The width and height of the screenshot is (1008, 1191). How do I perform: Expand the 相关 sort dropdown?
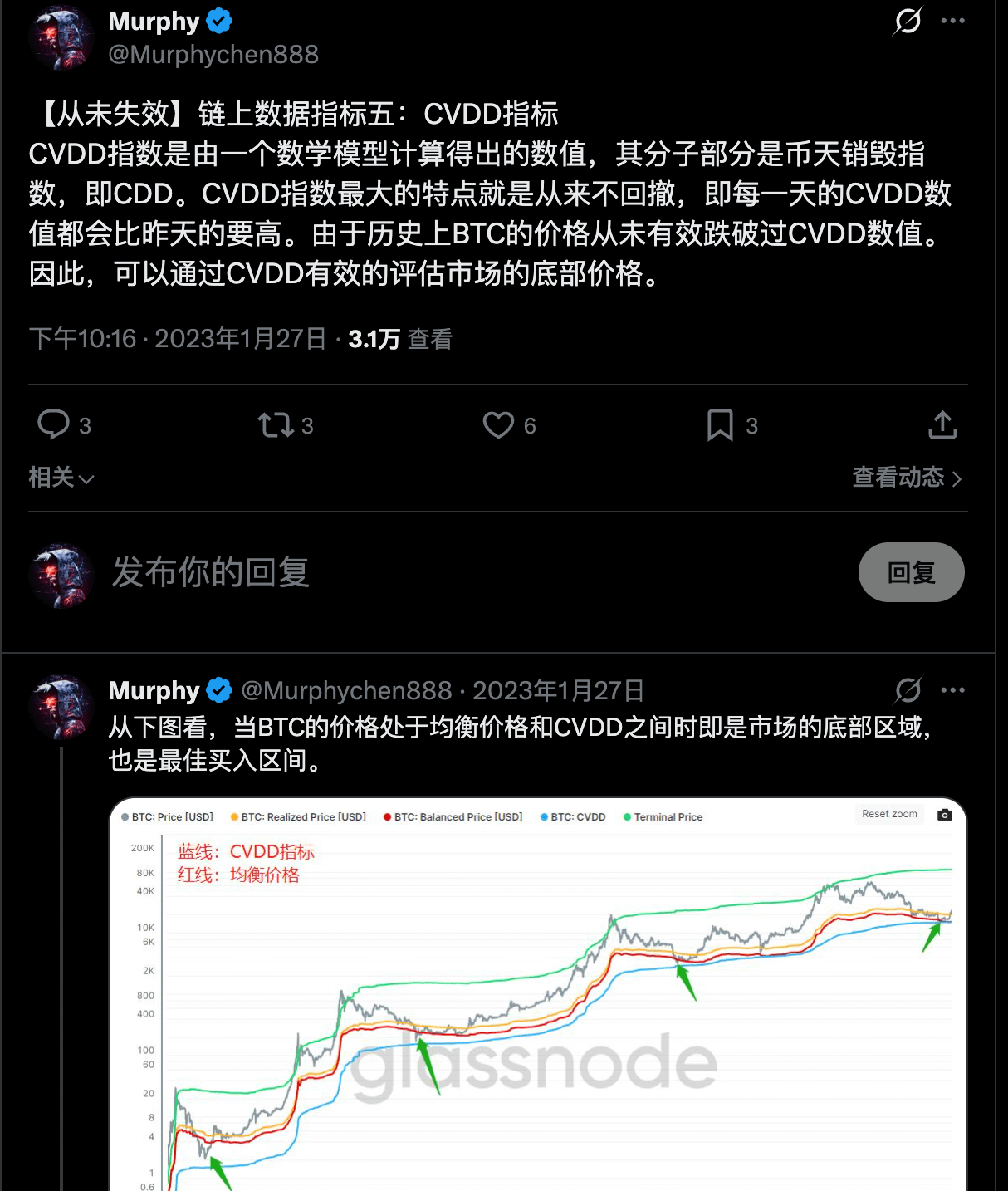(61, 477)
